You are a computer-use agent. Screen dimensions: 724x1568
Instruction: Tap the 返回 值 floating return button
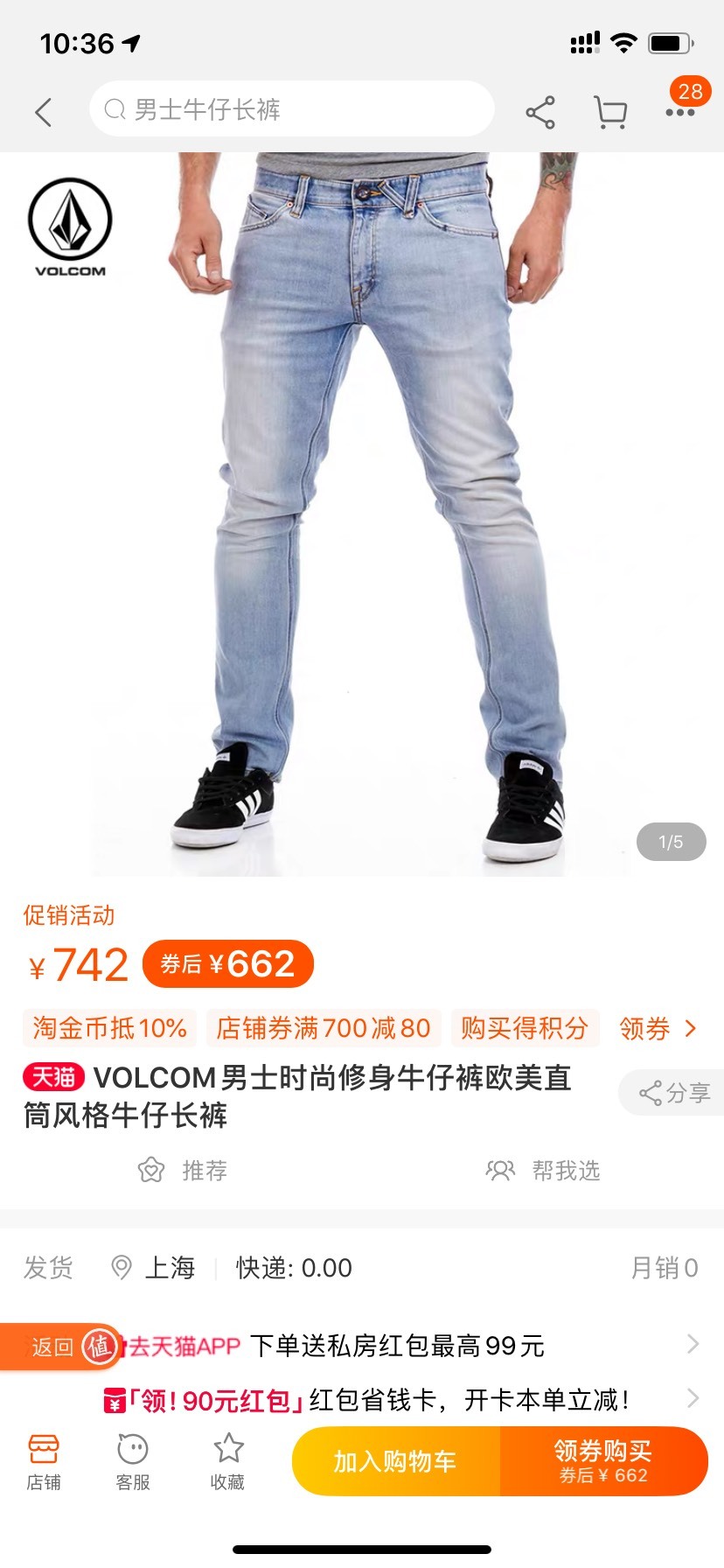[x=61, y=1347]
